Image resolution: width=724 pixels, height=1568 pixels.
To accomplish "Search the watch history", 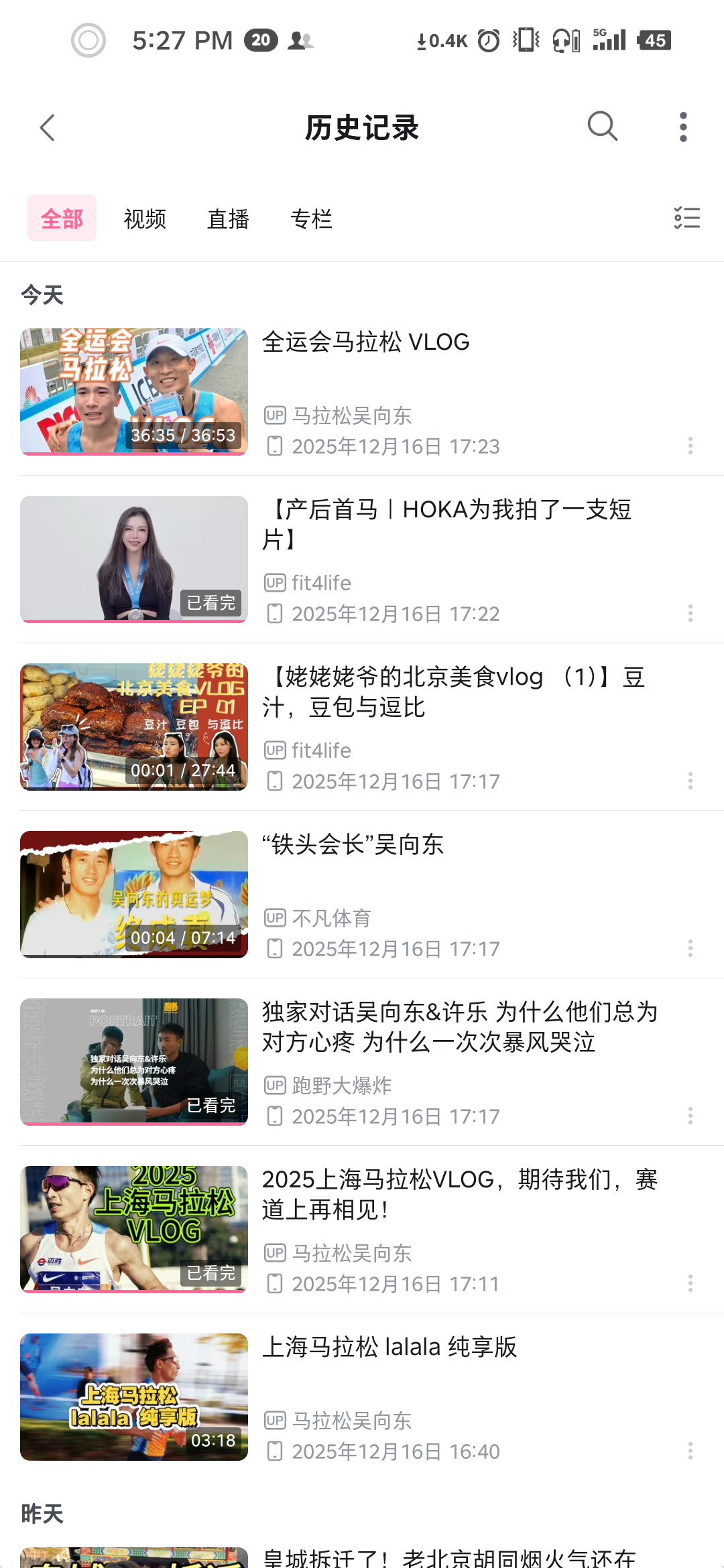I will (x=602, y=126).
